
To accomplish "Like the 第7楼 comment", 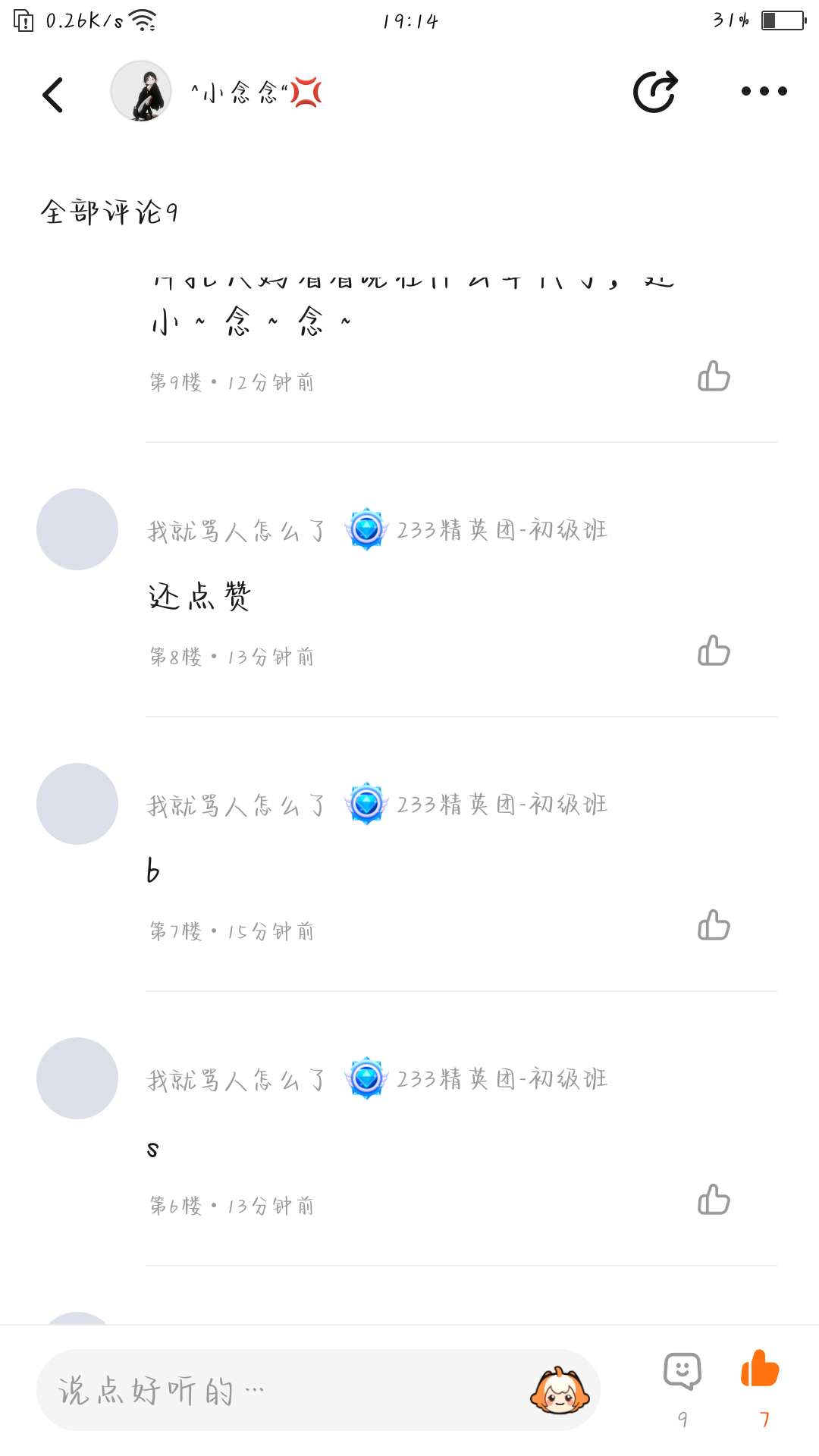I will 714,926.
